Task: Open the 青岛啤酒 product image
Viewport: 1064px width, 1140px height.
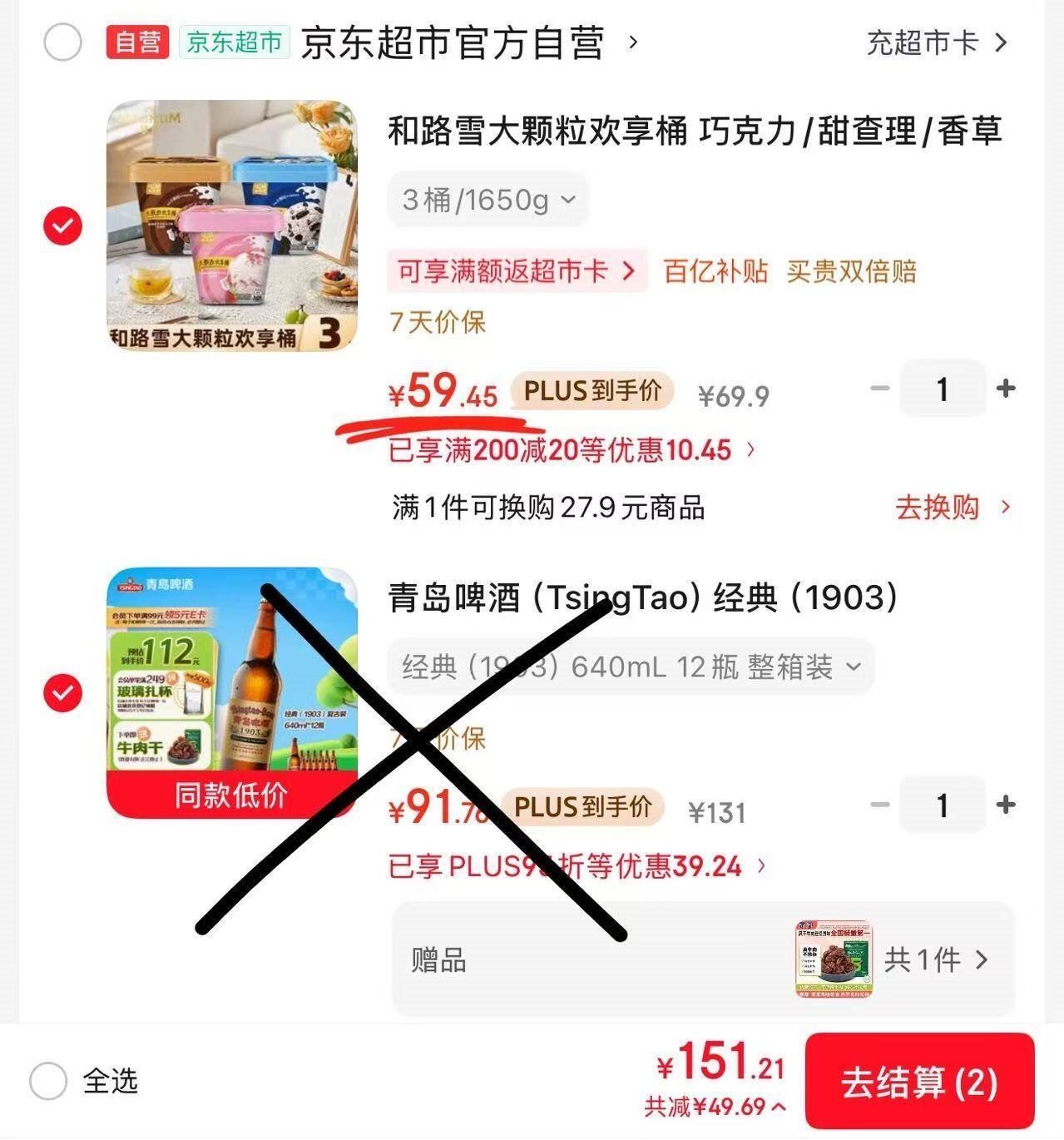Action: point(232,693)
